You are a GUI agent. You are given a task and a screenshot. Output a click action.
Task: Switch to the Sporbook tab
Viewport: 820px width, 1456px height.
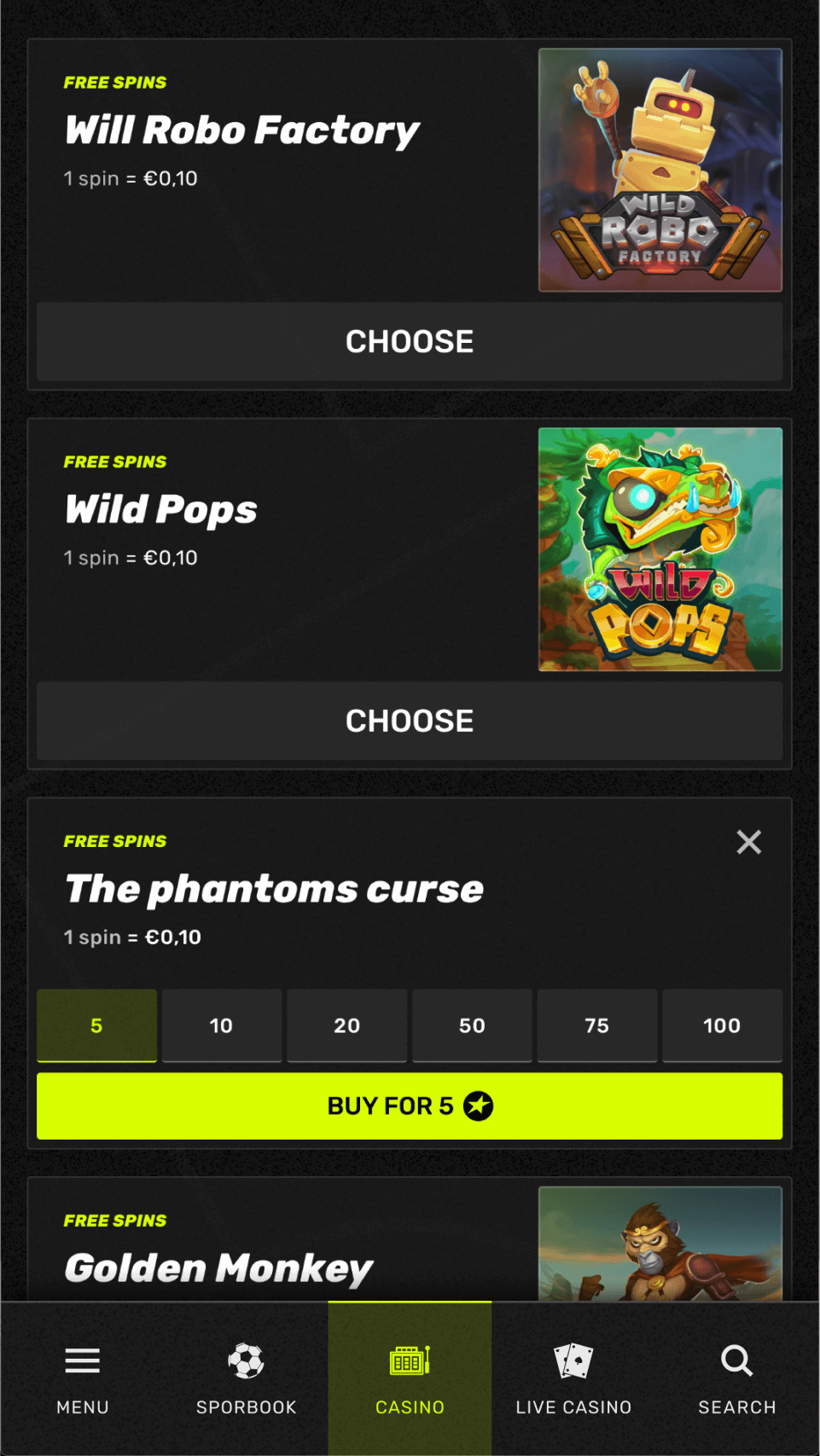[246, 1378]
